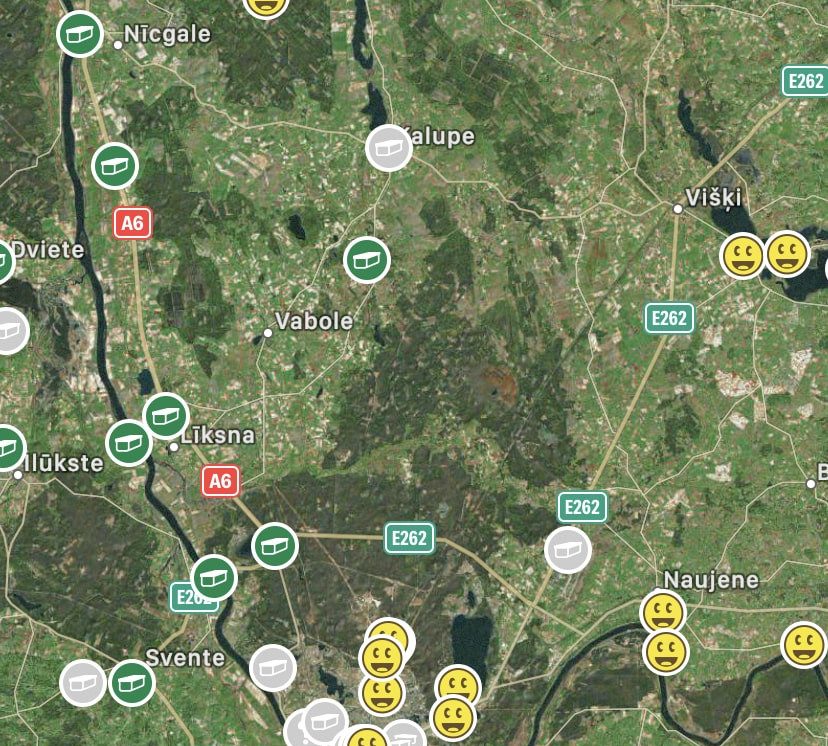Select the grey cache marker below Dviete
Image resolution: width=828 pixels, height=746 pixels.
pos(8,331)
